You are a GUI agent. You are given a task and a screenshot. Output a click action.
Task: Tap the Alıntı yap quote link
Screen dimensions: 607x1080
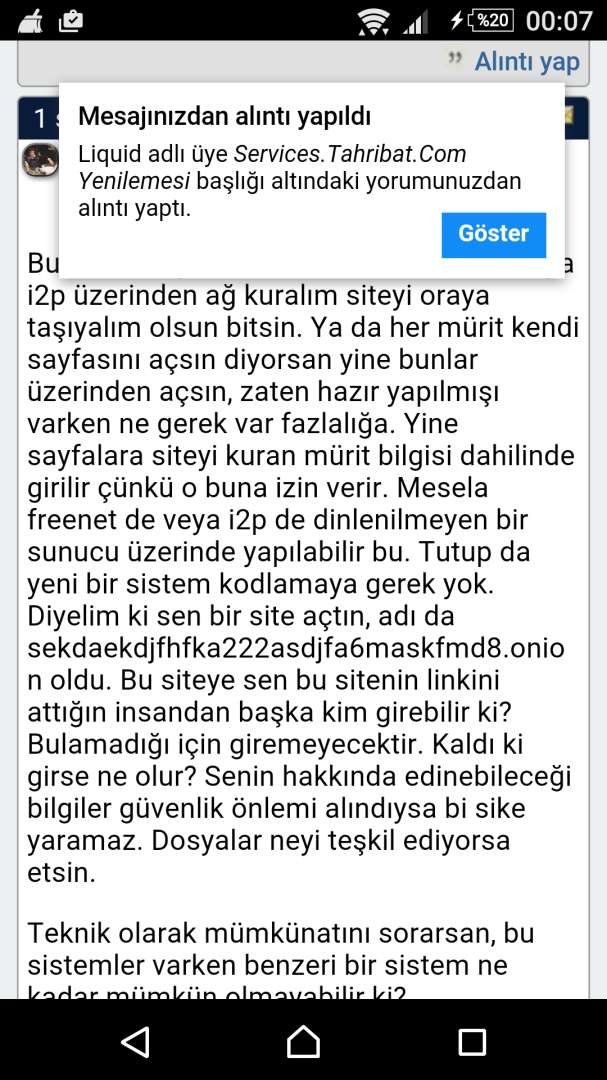526,62
